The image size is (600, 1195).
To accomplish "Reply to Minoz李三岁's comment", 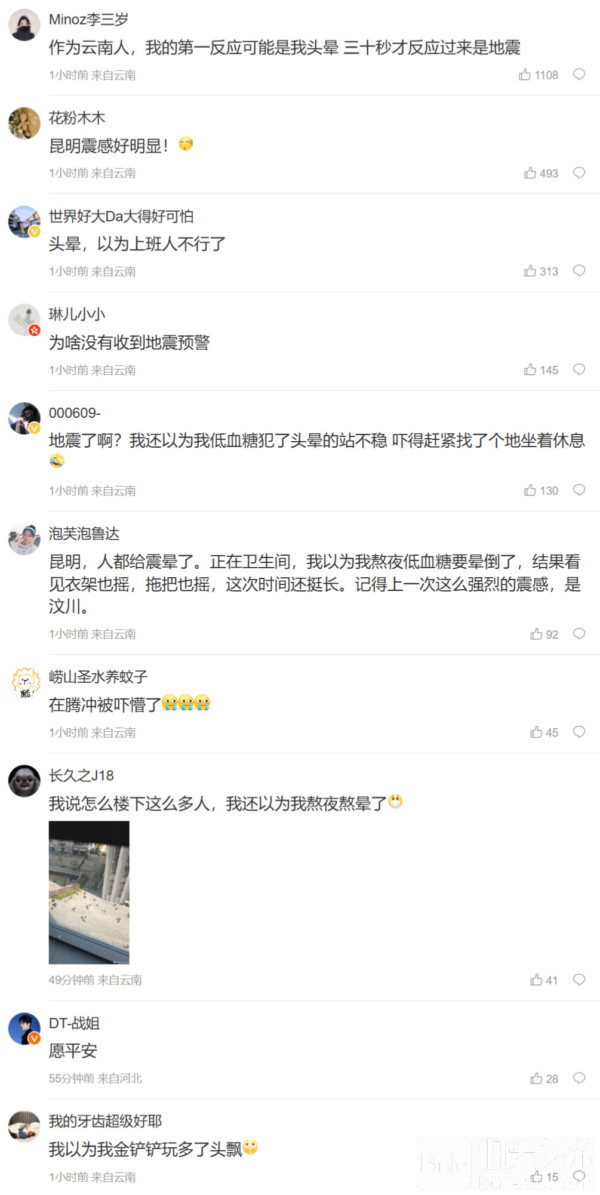I will click(579, 75).
